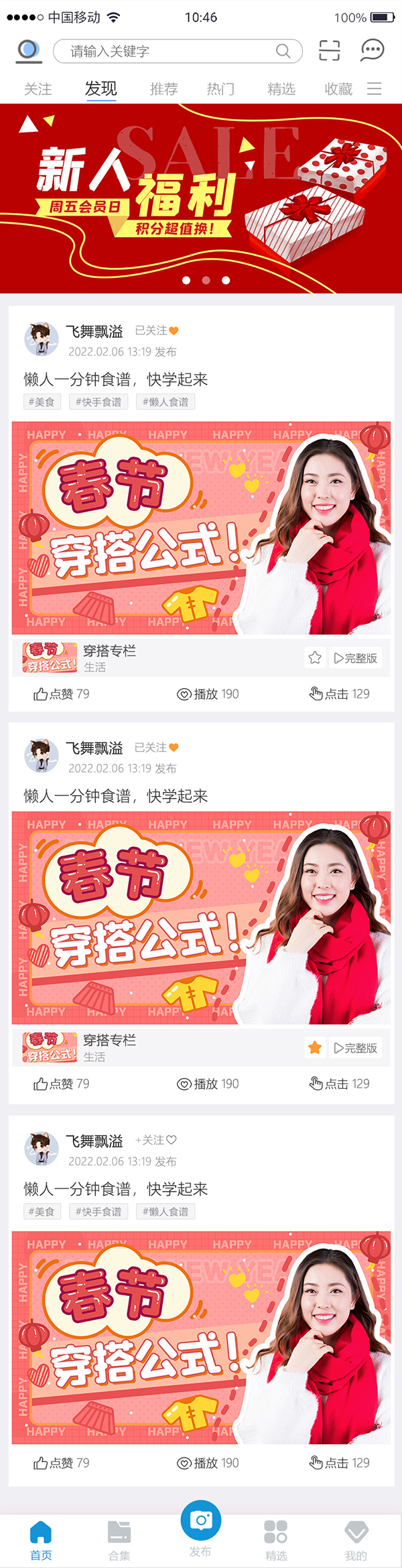The image size is (402, 1568).
Task: Go to the 收藏 top tab
Action: (338, 89)
